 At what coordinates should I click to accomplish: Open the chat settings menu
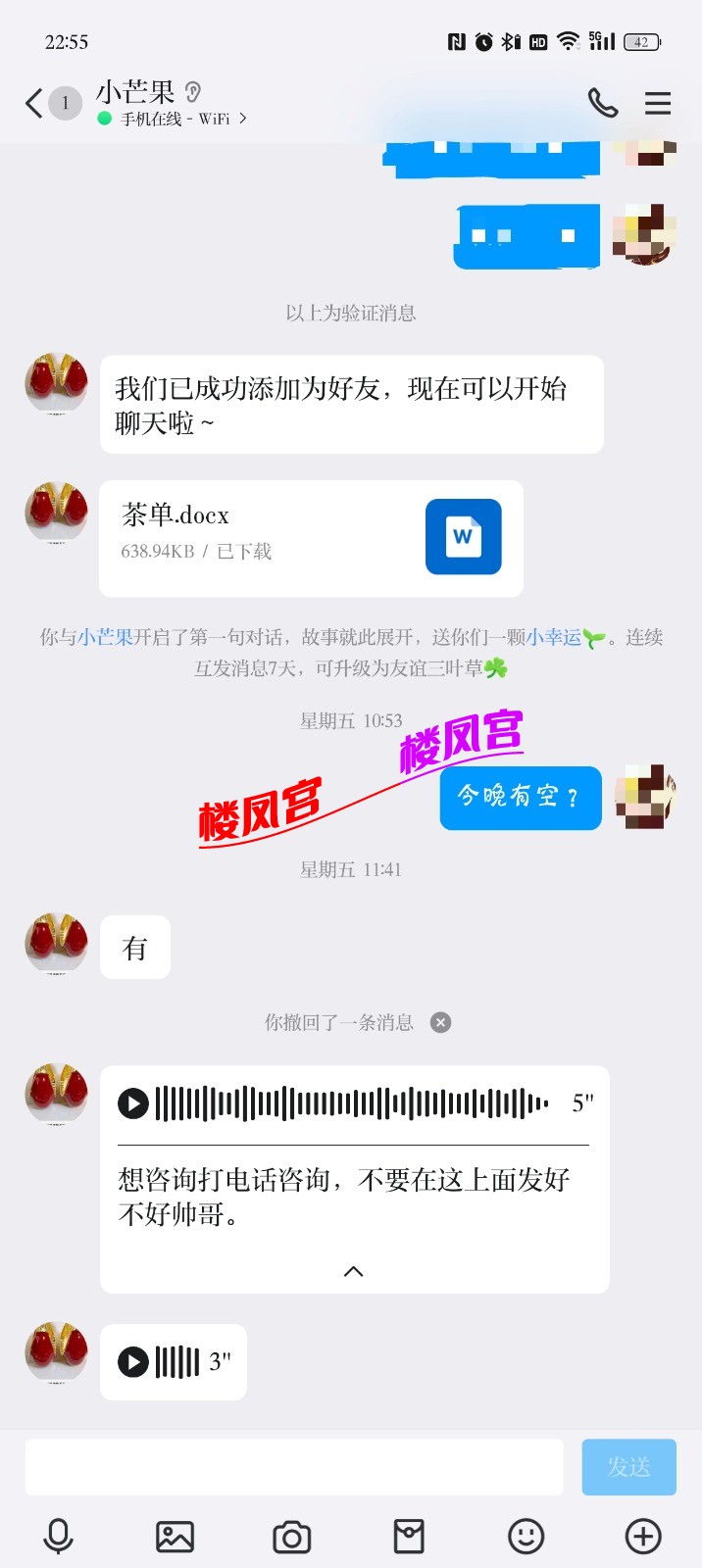(658, 103)
